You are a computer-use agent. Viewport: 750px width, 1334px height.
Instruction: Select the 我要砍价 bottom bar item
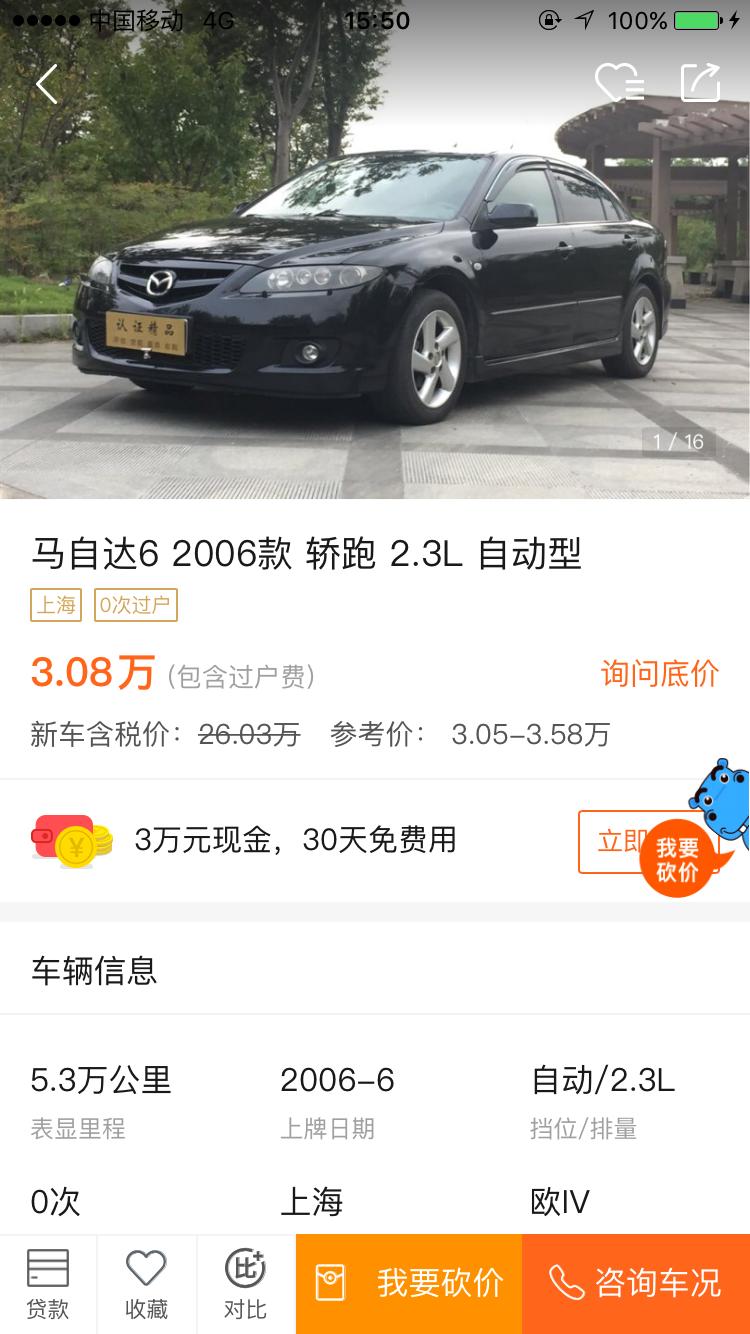coord(407,1283)
